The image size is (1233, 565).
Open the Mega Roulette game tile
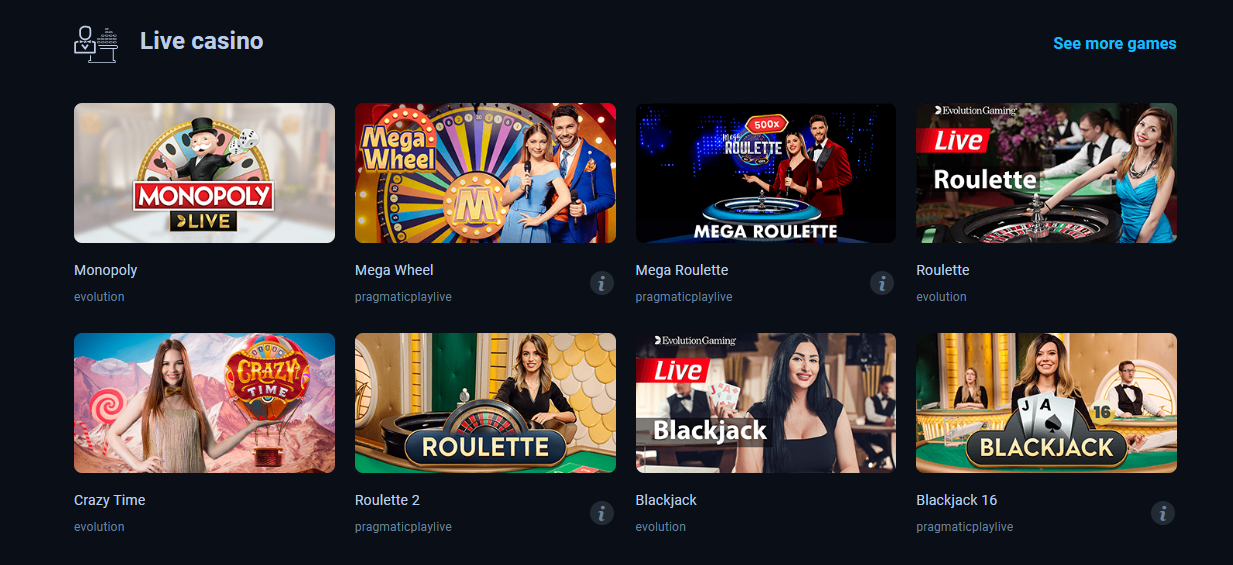coord(766,173)
